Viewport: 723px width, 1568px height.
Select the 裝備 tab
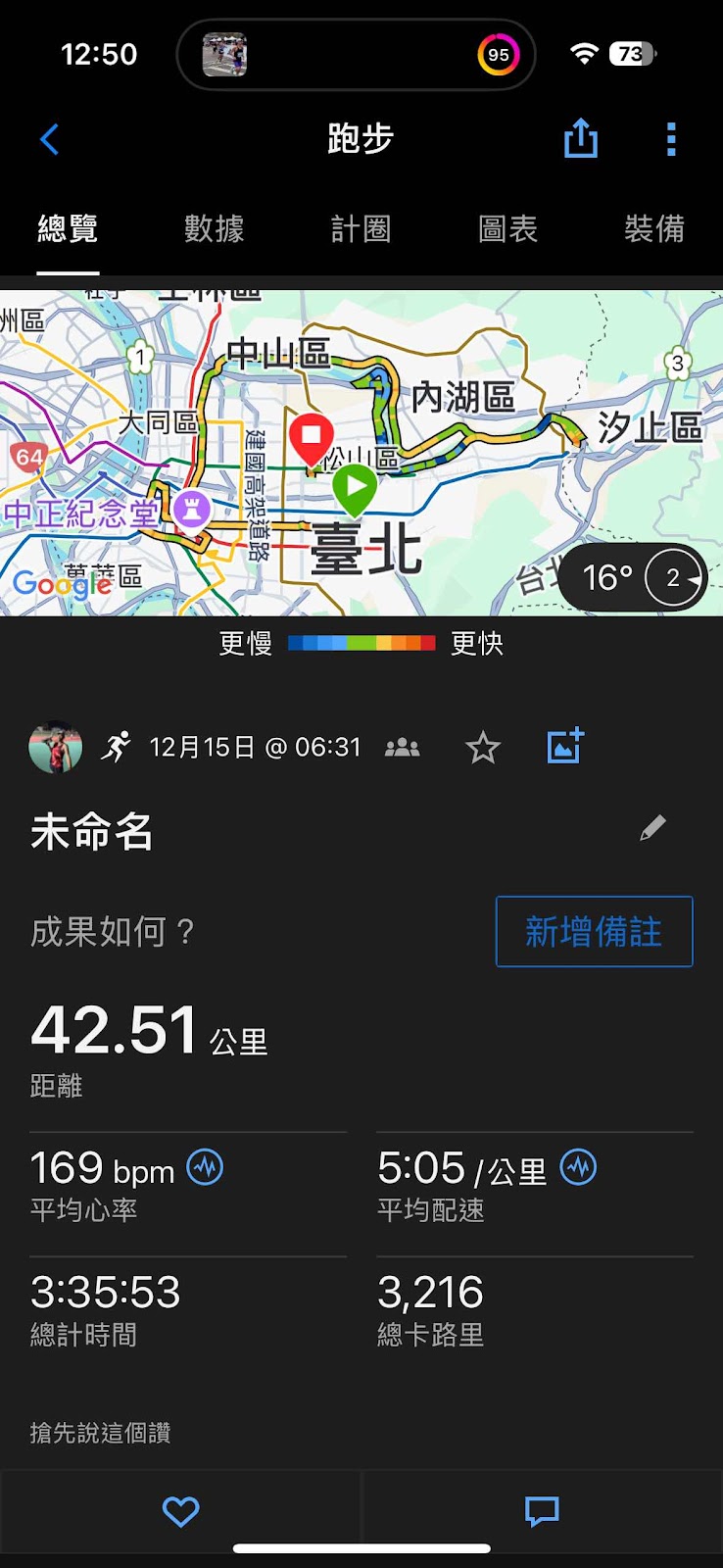click(653, 228)
